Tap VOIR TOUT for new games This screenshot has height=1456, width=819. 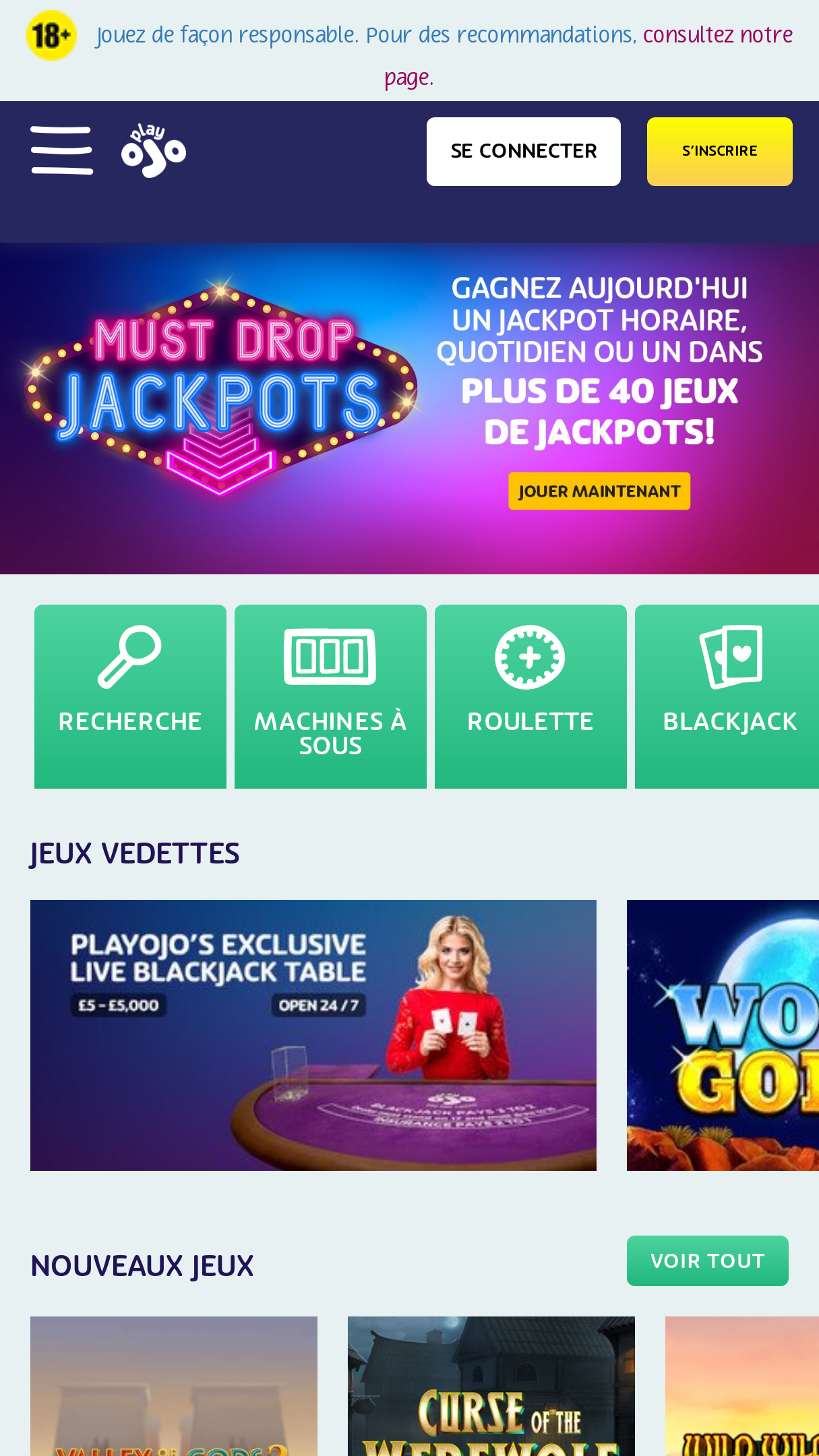coord(708,1261)
